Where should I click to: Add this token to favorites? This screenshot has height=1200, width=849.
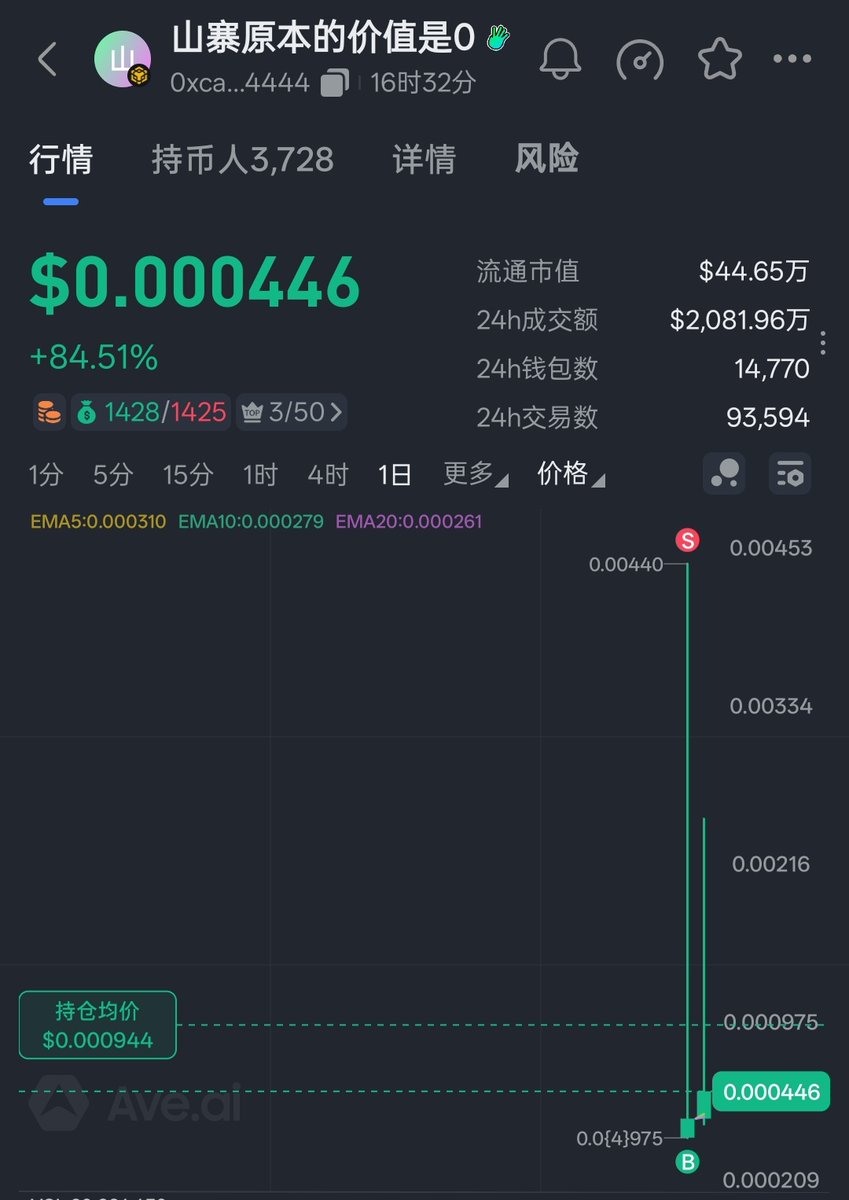[719, 60]
